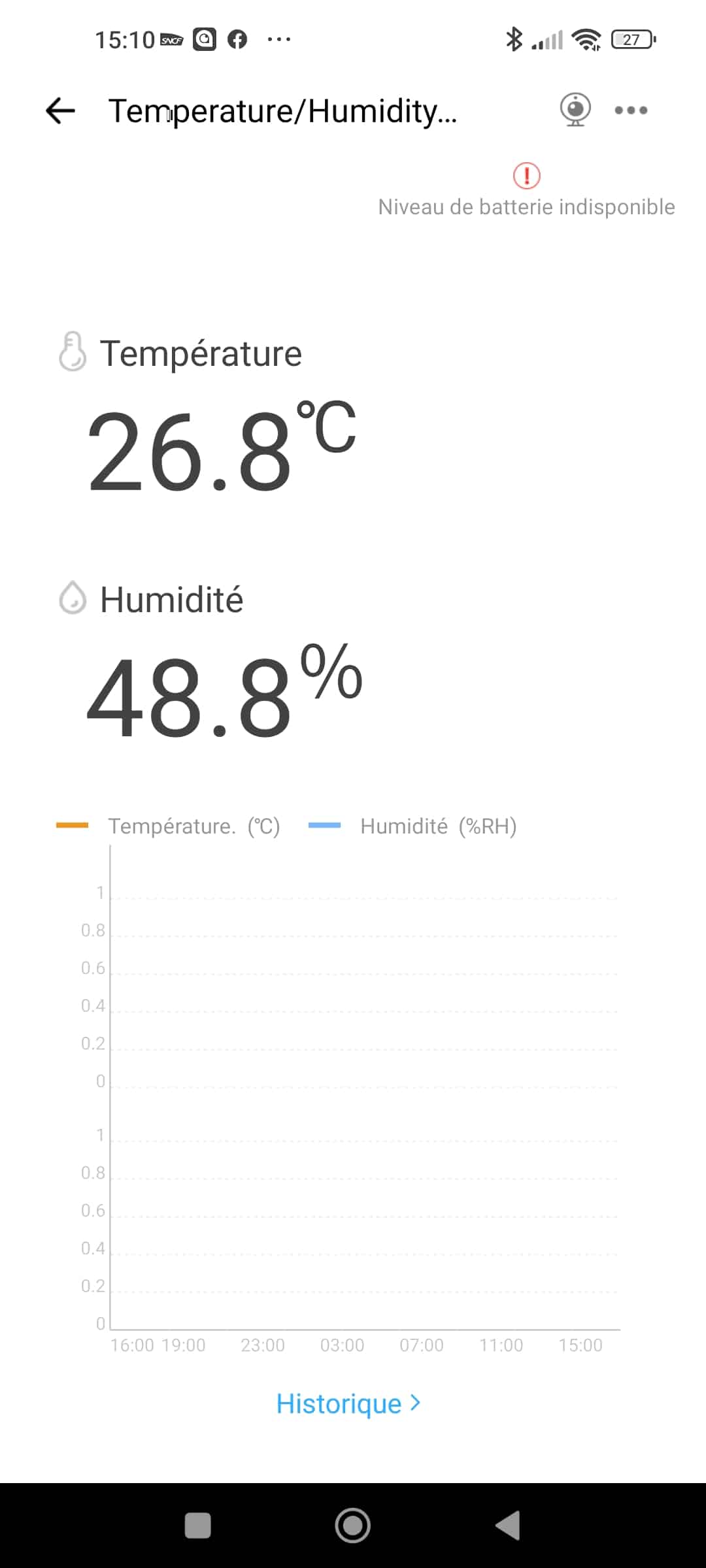Open recent apps with the square button
The height and width of the screenshot is (1568, 706).
(198, 1526)
